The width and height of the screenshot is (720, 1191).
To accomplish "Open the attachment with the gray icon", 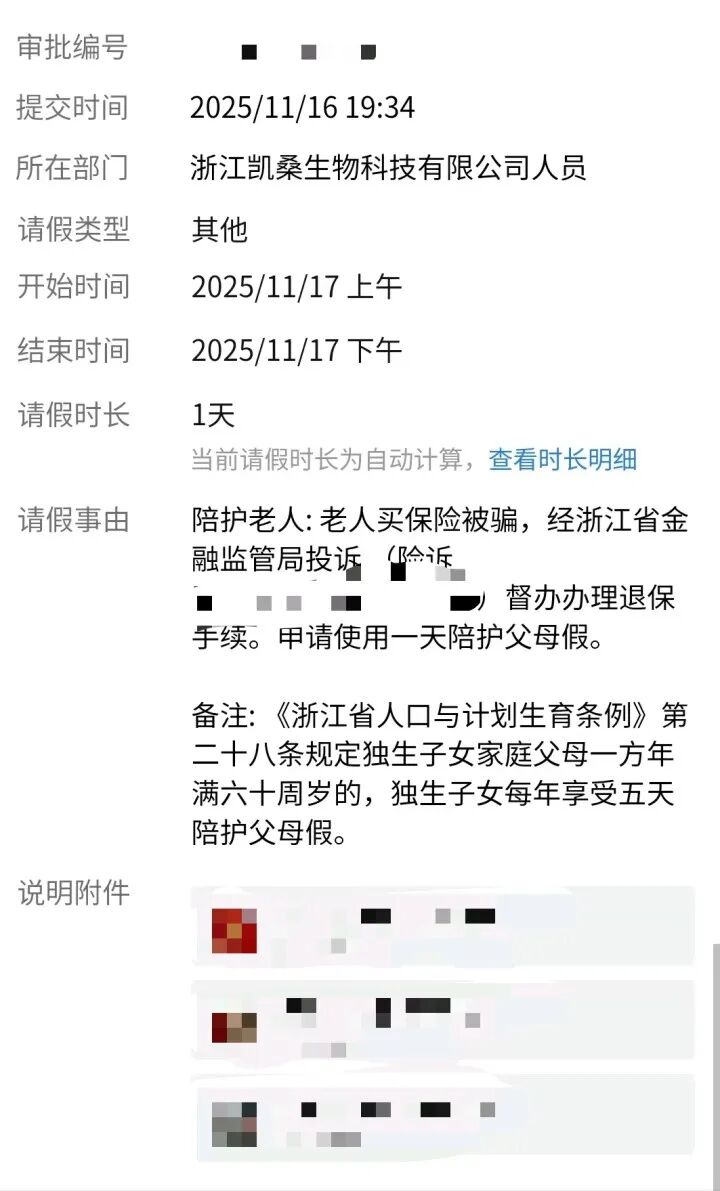I will [x=442, y=1120].
